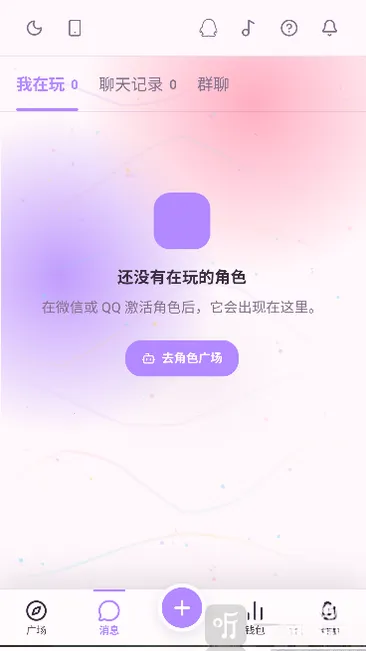The image size is (366, 651).
Task: Switch to the 群聊 tab
Action: [213, 85]
